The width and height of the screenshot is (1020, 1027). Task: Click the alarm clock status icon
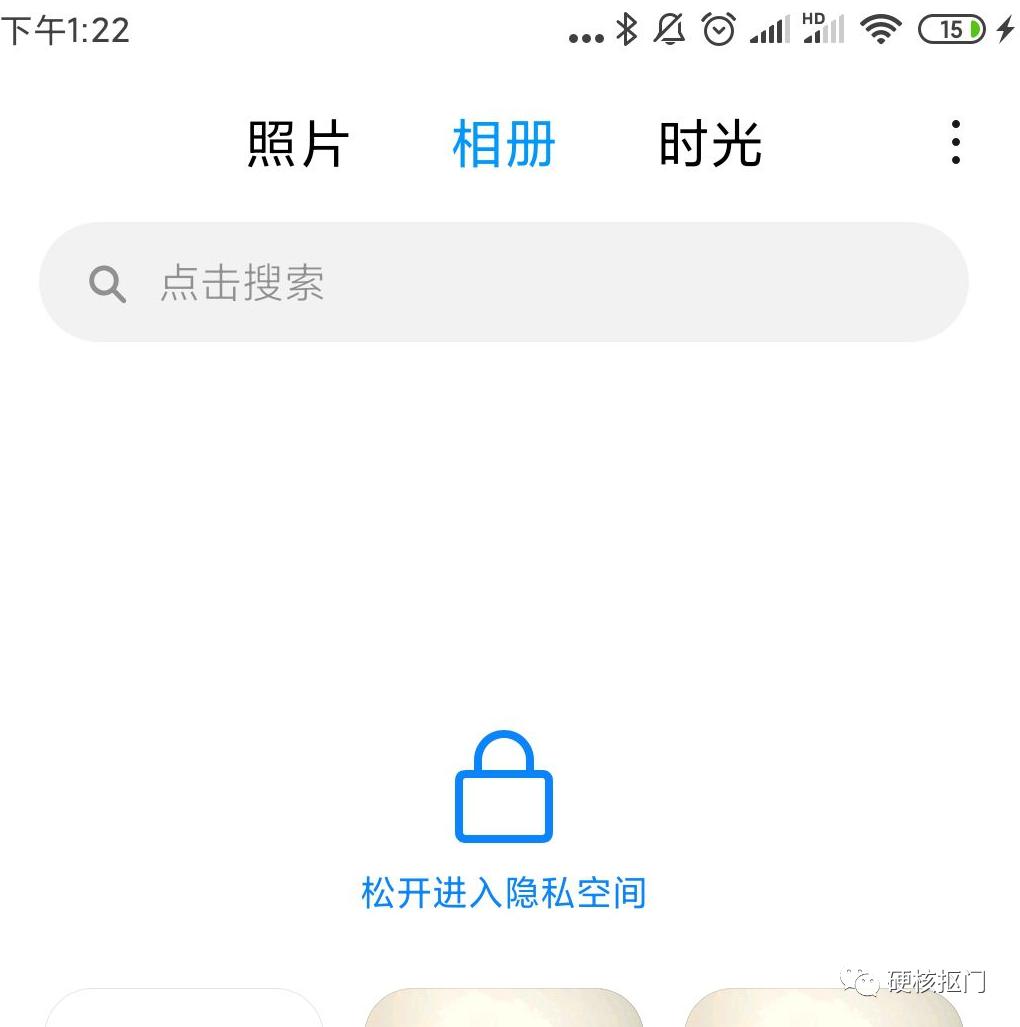coord(718,30)
